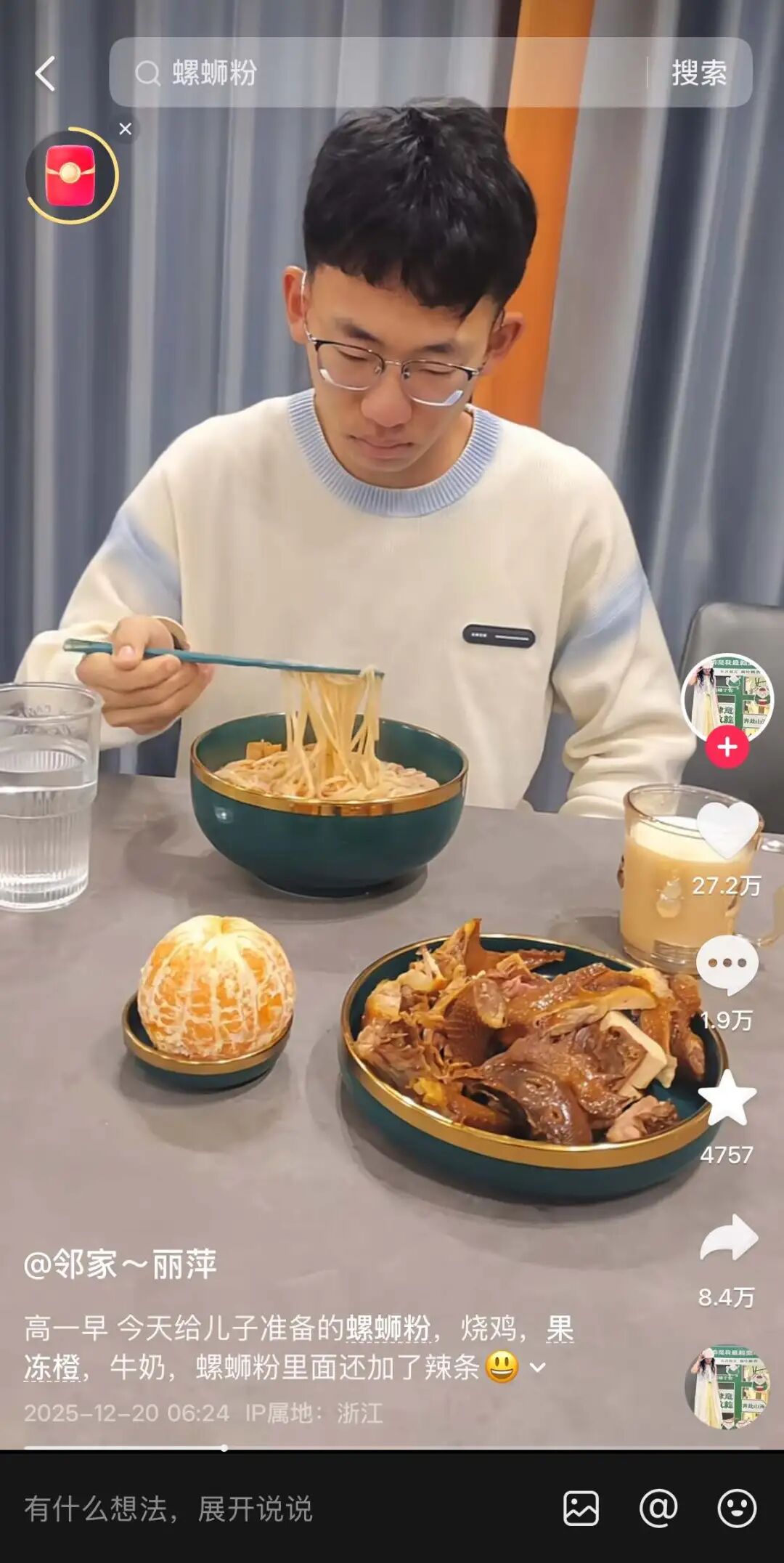Open the emoji picker in the comment bar
Image resolution: width=784 pixels, height=1563 pixels.
pyautogui.click(x=737, y=1509)
